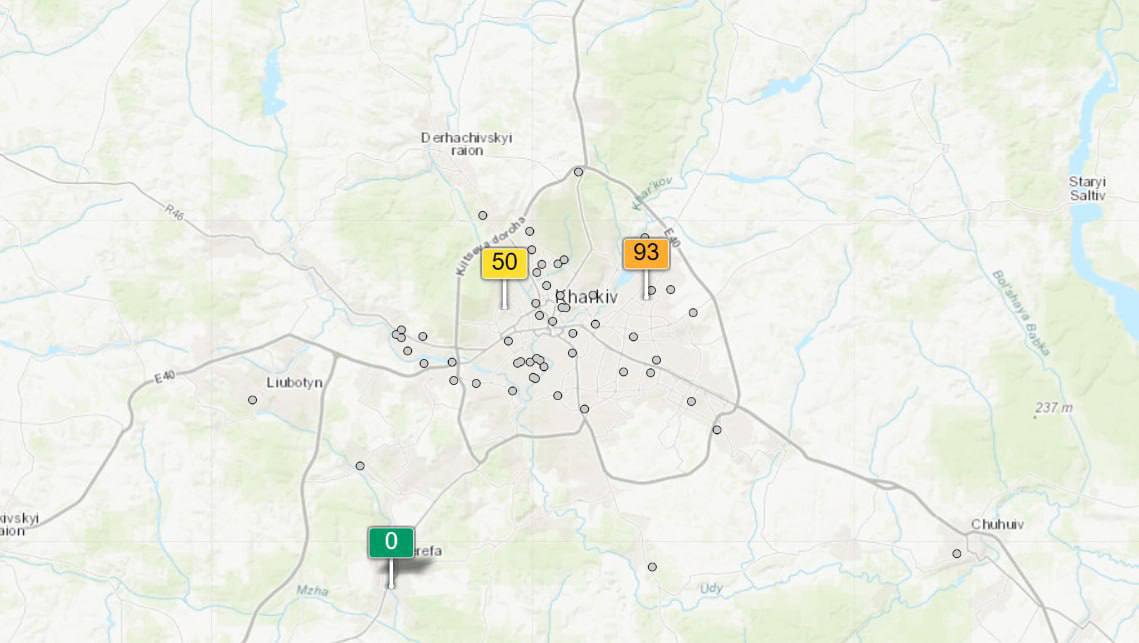Screen dimensions: 1139x643
Task: Tap the green marker labeled 0
Action: click(x=391, y=542)
